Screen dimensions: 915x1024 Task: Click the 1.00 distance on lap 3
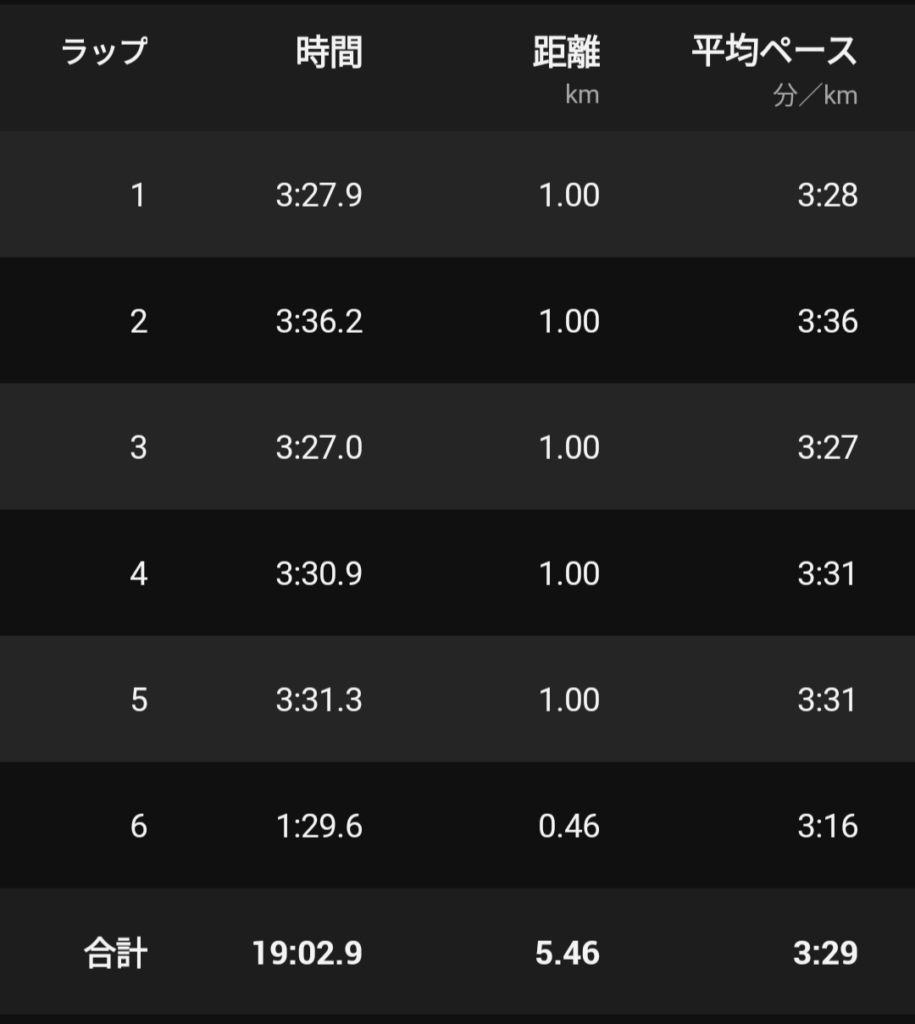point(568,447)
